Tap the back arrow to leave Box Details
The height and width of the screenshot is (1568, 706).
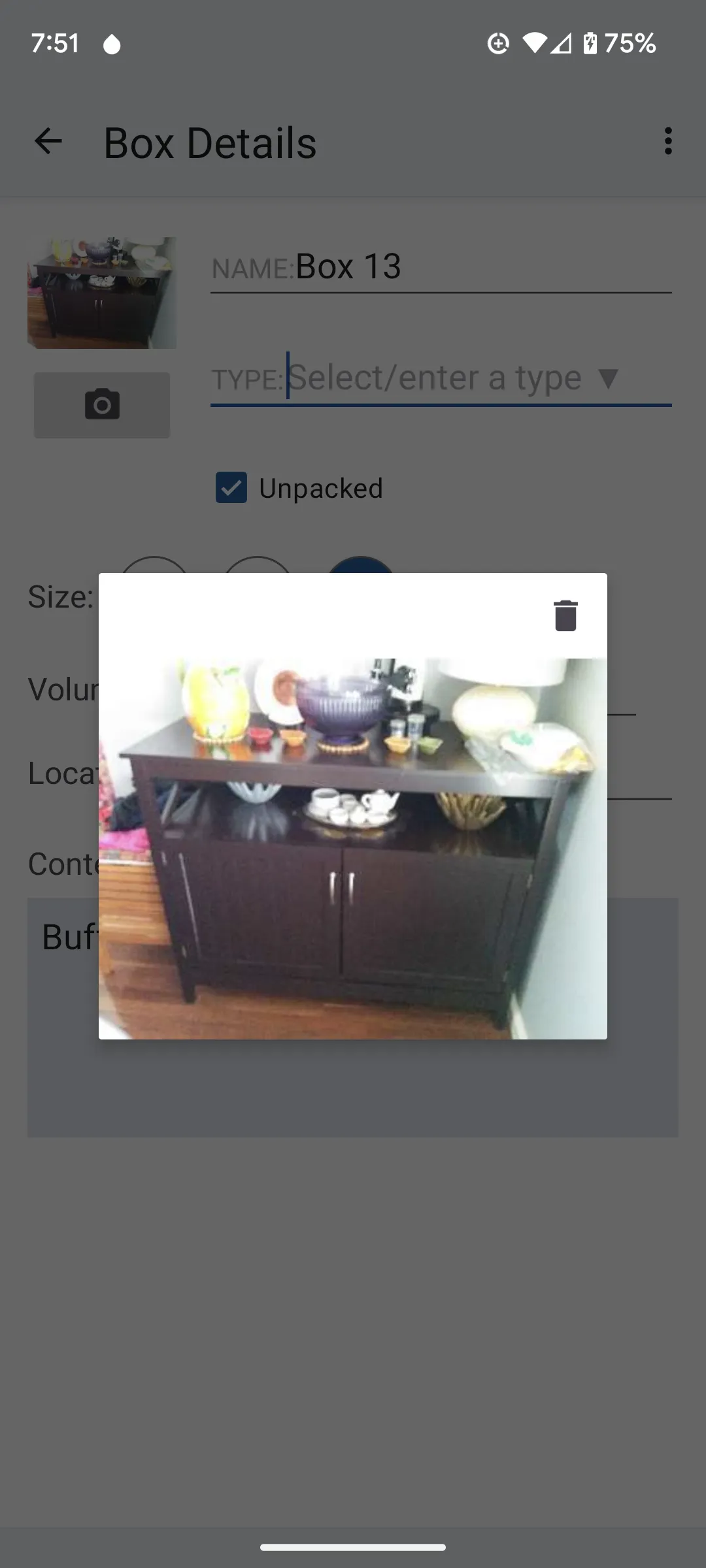(48, 142)
